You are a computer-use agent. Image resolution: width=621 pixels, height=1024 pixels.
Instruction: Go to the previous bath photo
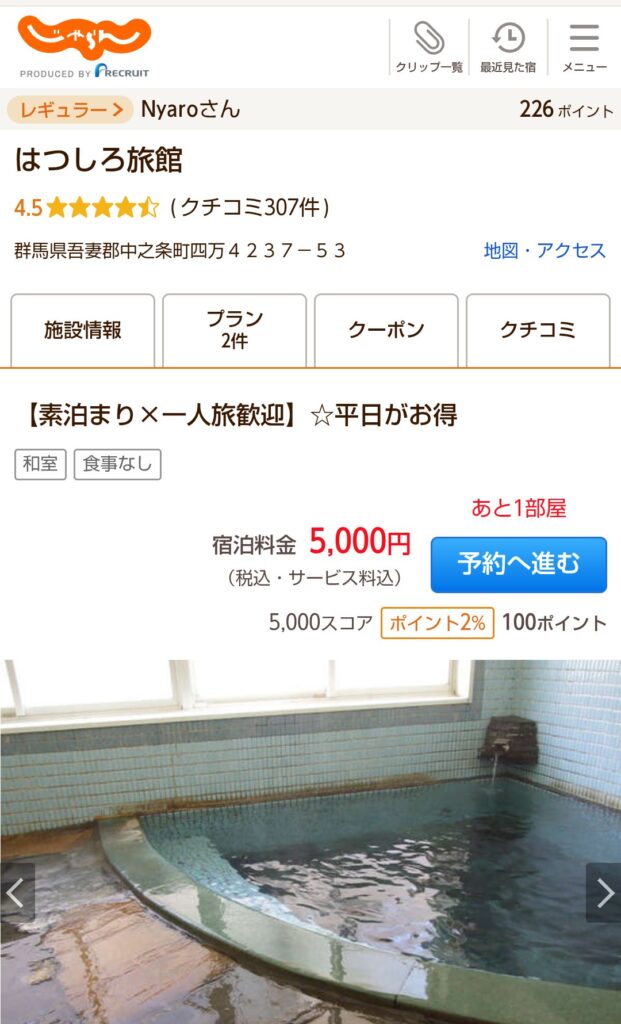[16, 892]
